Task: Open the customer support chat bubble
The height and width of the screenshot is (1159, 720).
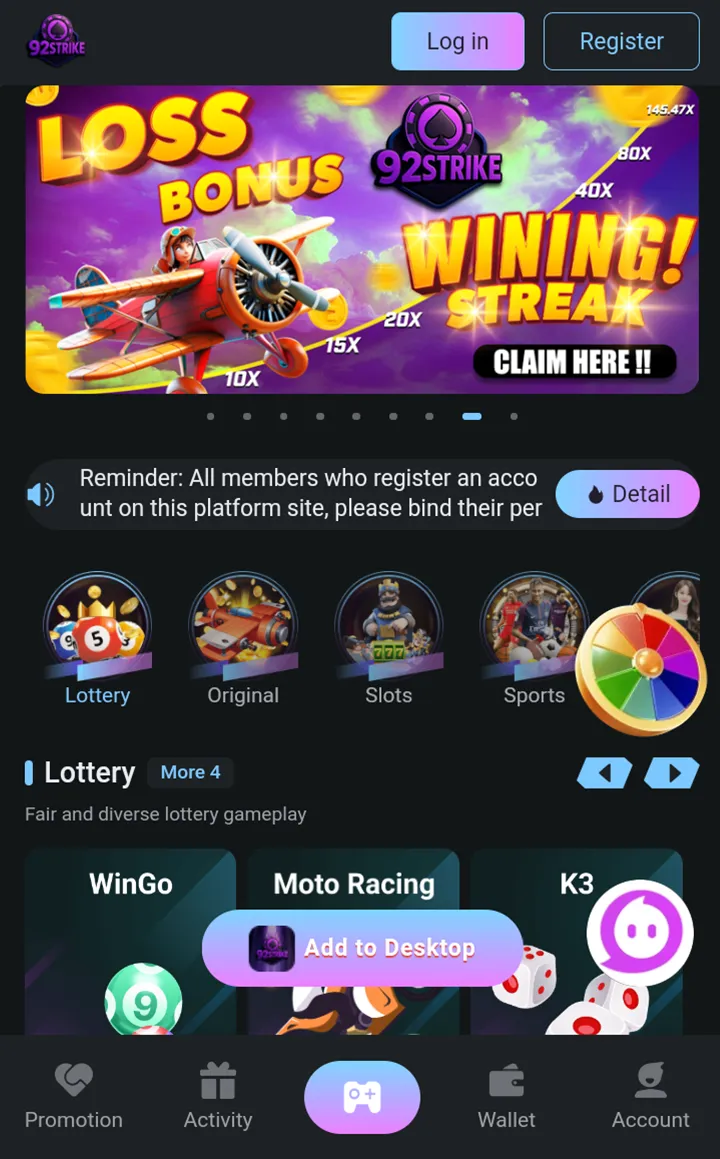Action: [x=640, y=933]
